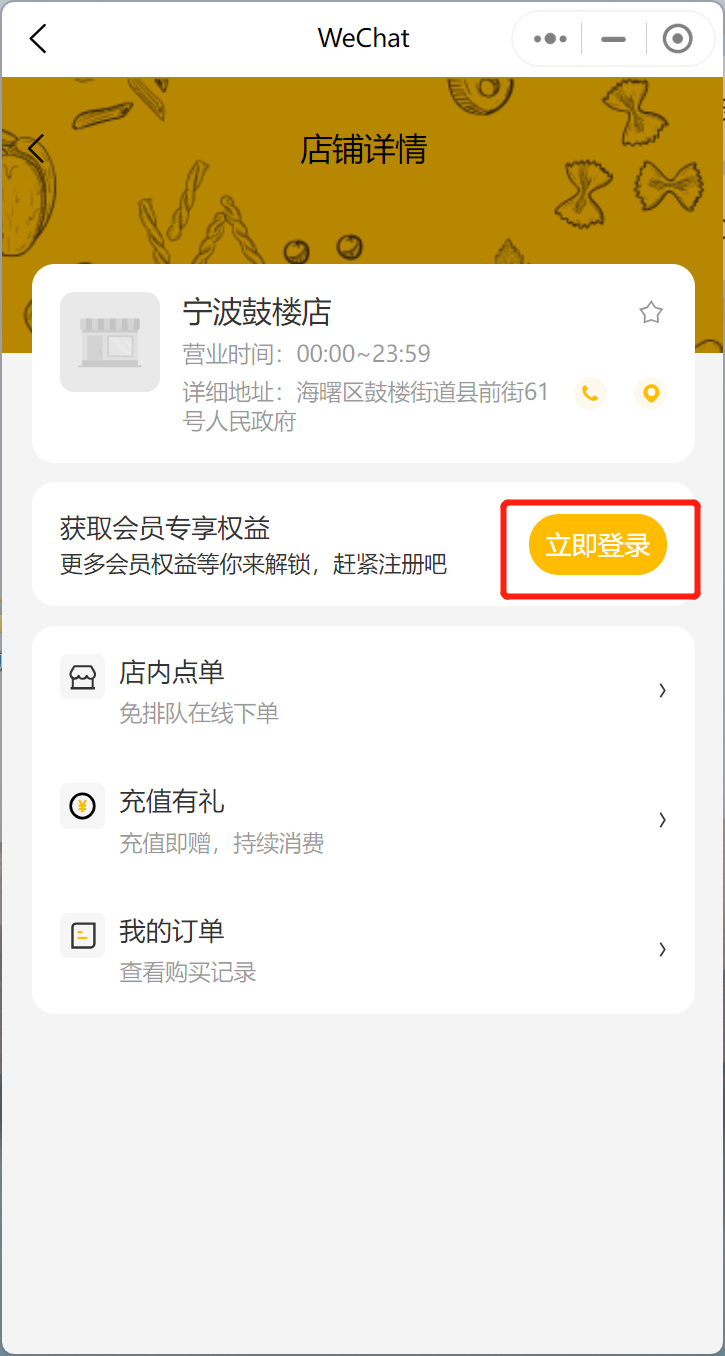The width and height of the screenshot is (725, 1356).
Task: Go back from the 店铺详情 page
Action: click(x=37, y=149)
